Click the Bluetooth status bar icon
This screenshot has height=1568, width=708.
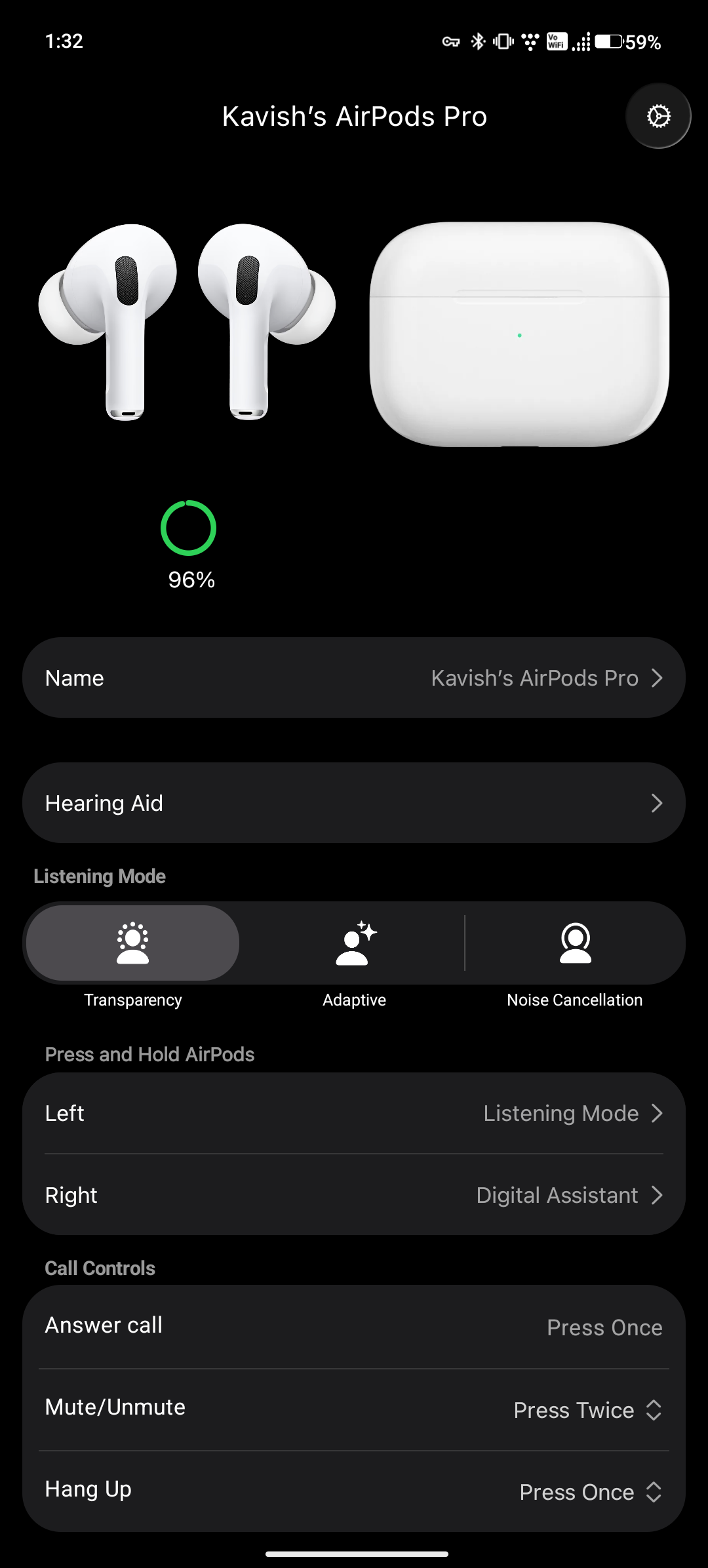click(x=478, y=41)
